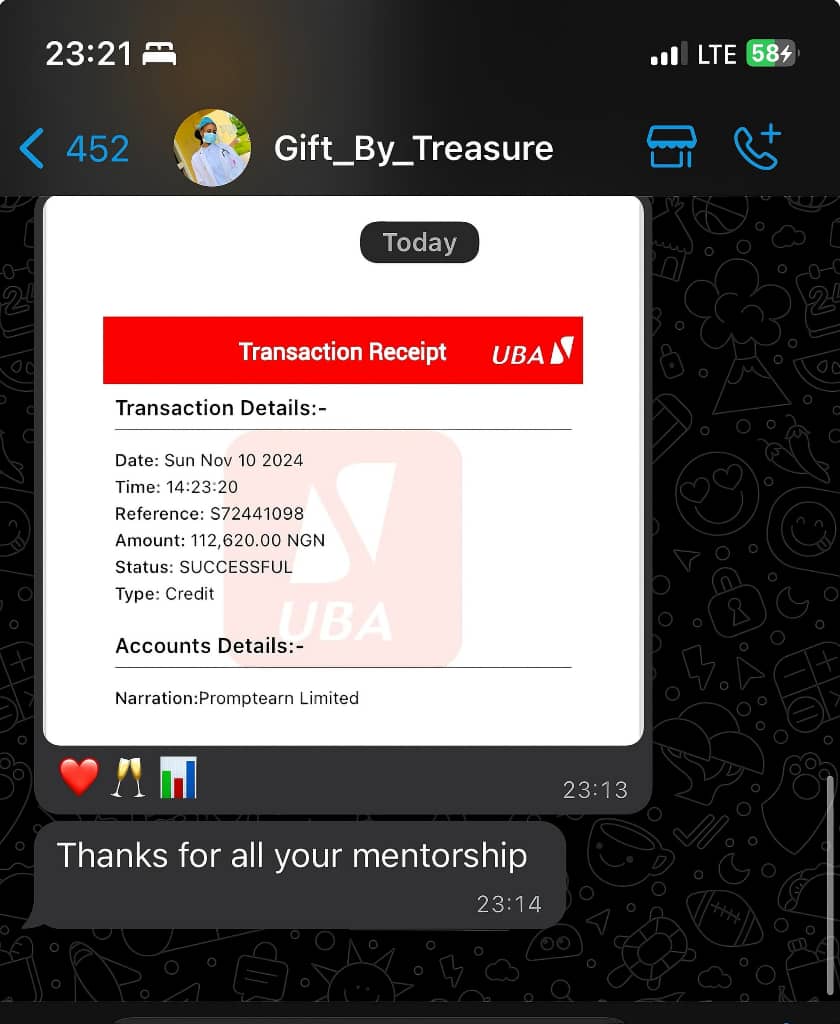
Task: Start a call with Gift_By_Treasure
Action: [x=757, y=148]
